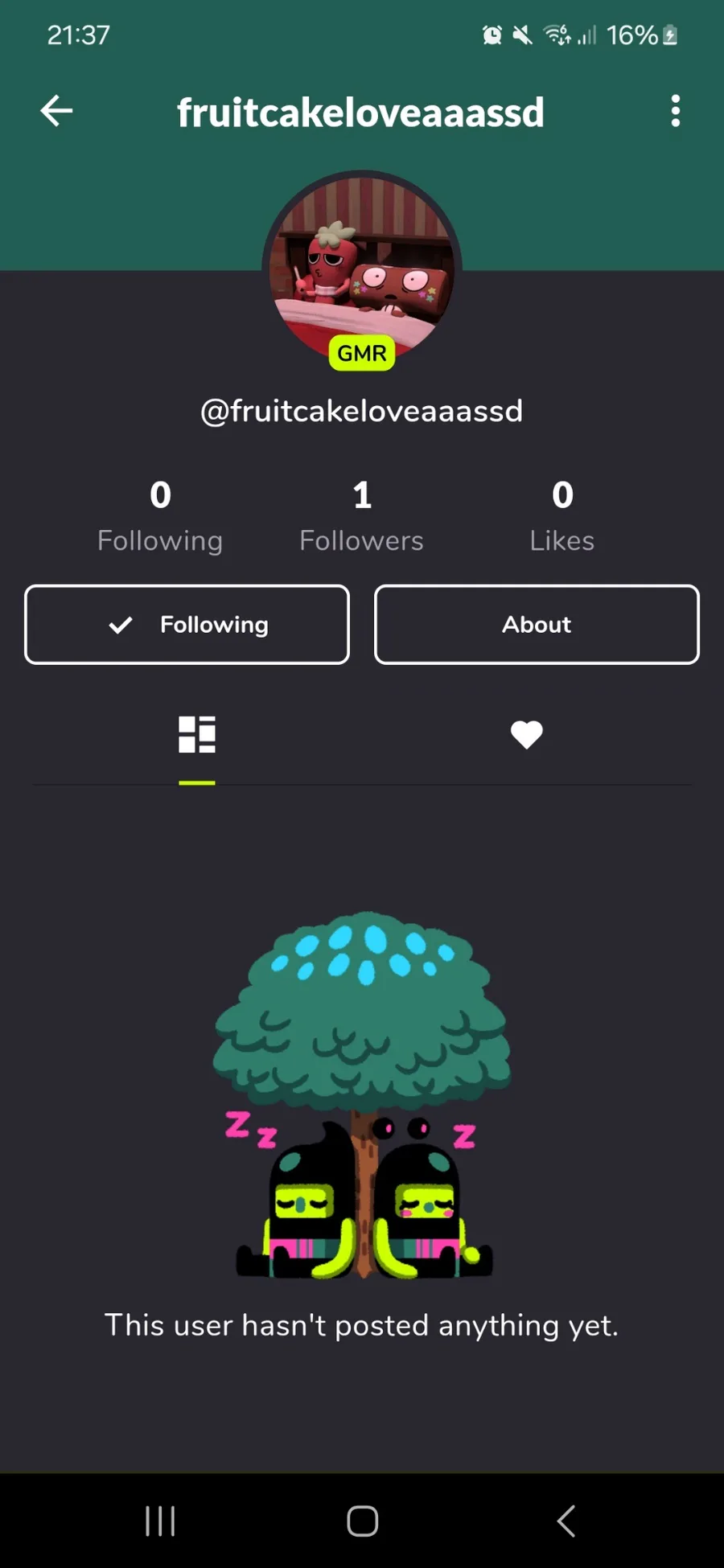
Task: Switch to the posts grid tab
Action: click(x=197, y=734)
